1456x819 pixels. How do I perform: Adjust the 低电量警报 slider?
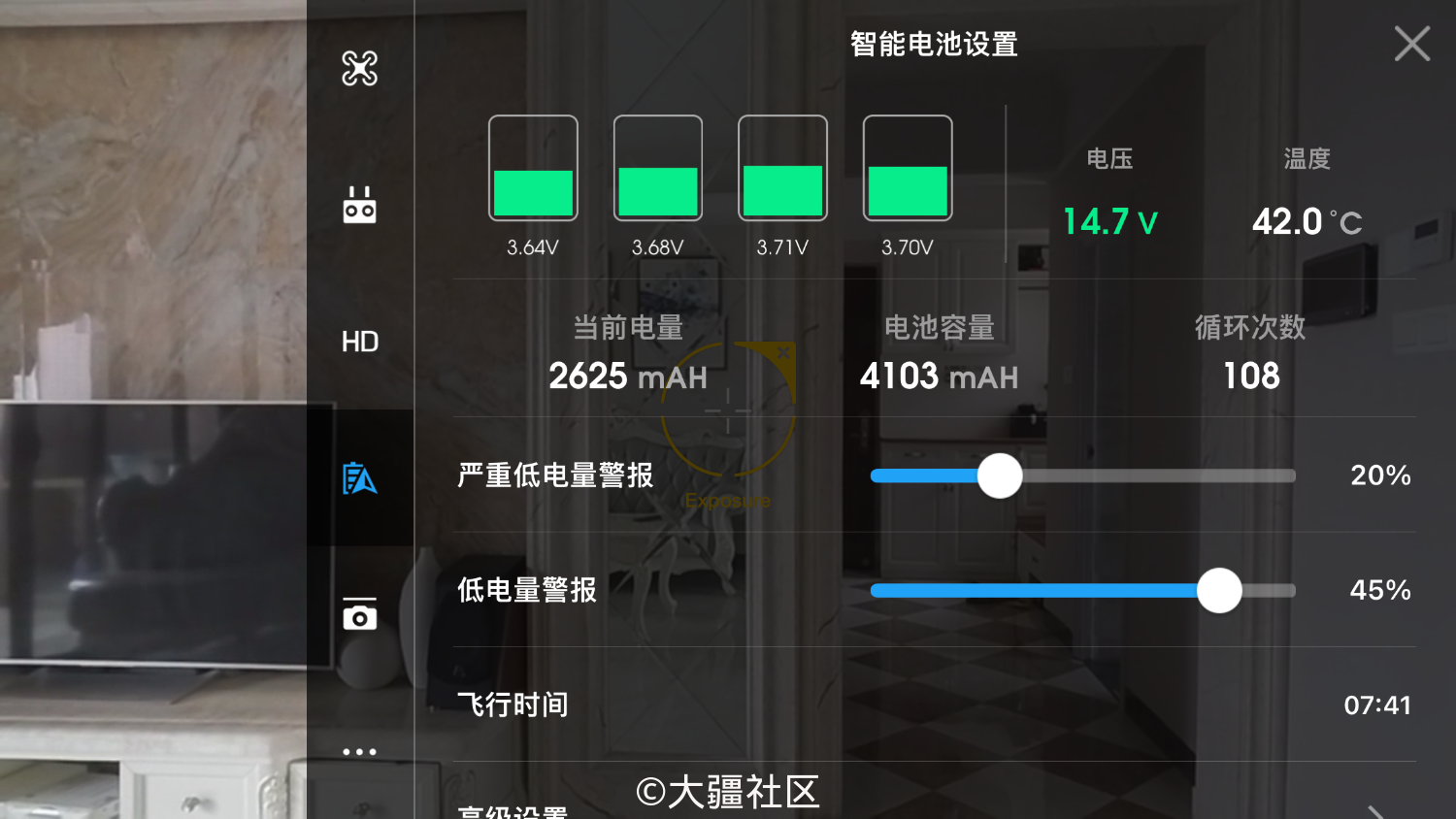tap(1219, 590)
